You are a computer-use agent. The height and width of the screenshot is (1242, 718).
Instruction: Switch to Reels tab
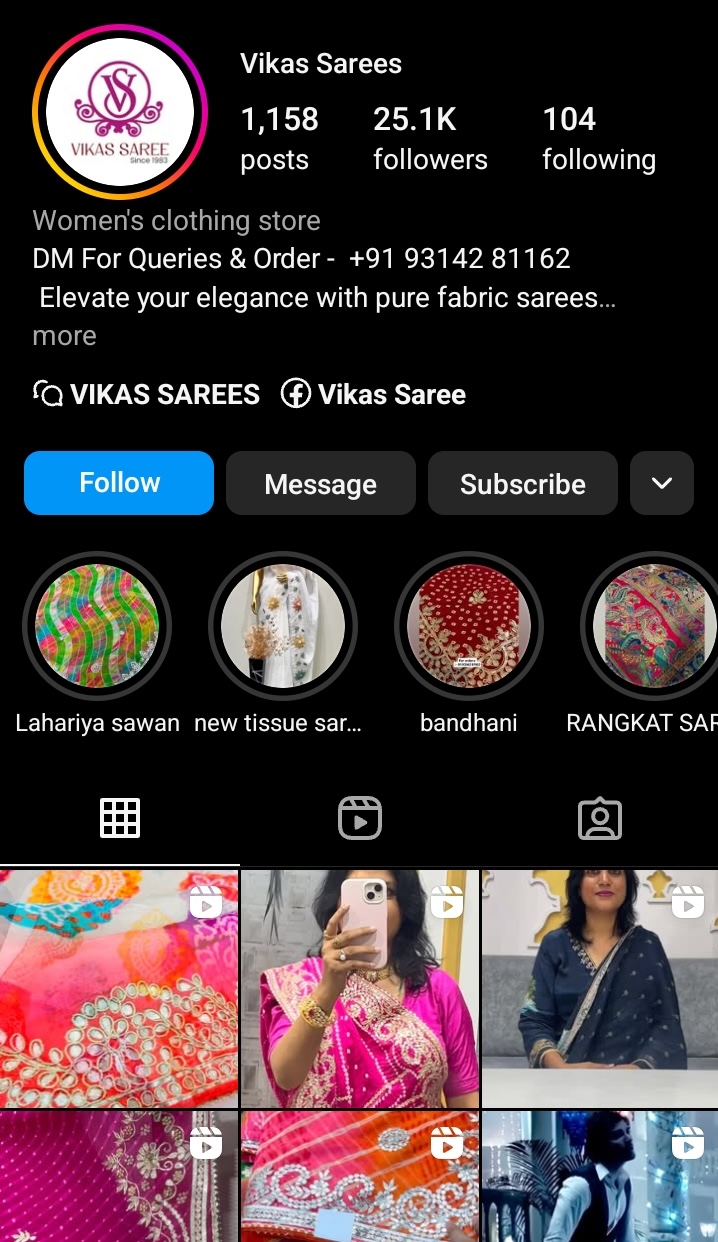point(359,818)
